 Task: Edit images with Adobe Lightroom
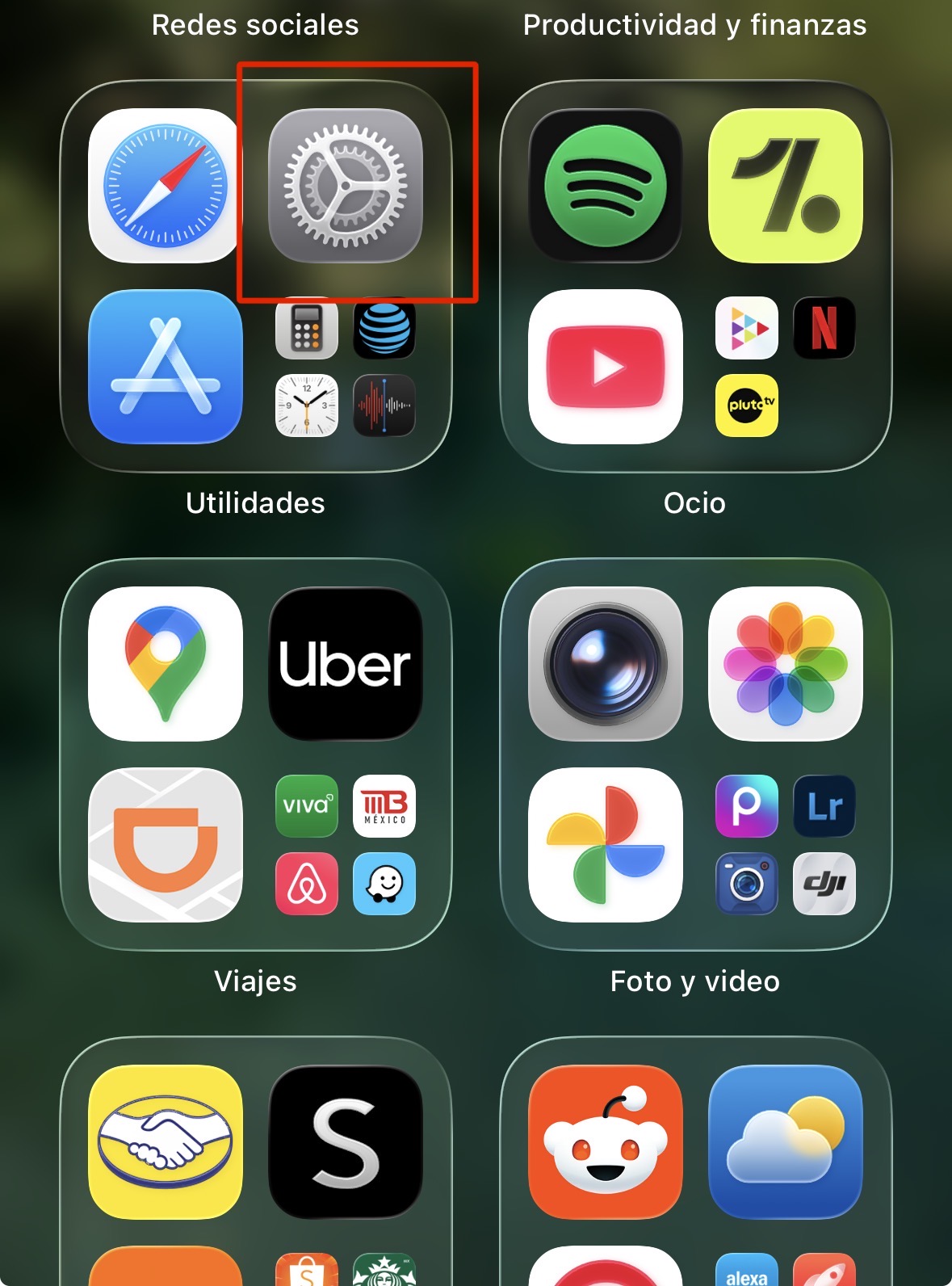tap(824, 805)
